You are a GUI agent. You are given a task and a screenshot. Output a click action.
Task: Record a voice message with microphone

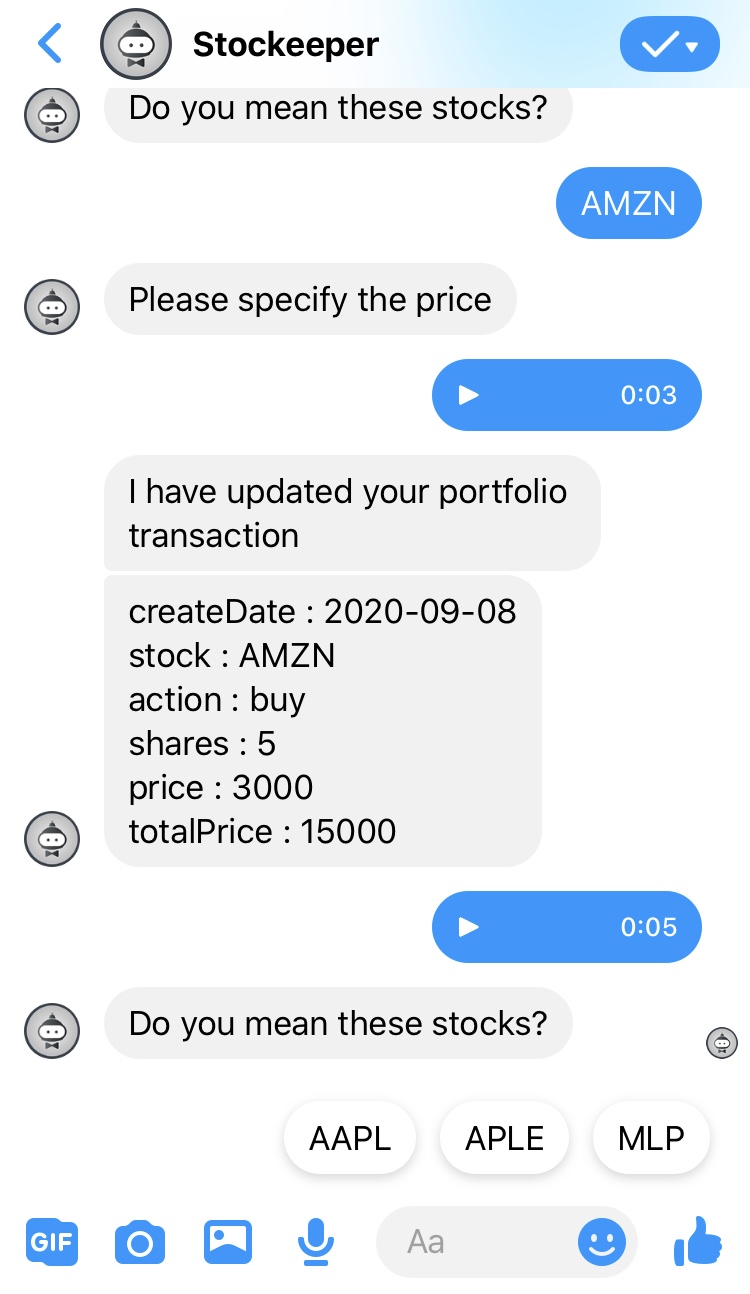pos(315,1242)
